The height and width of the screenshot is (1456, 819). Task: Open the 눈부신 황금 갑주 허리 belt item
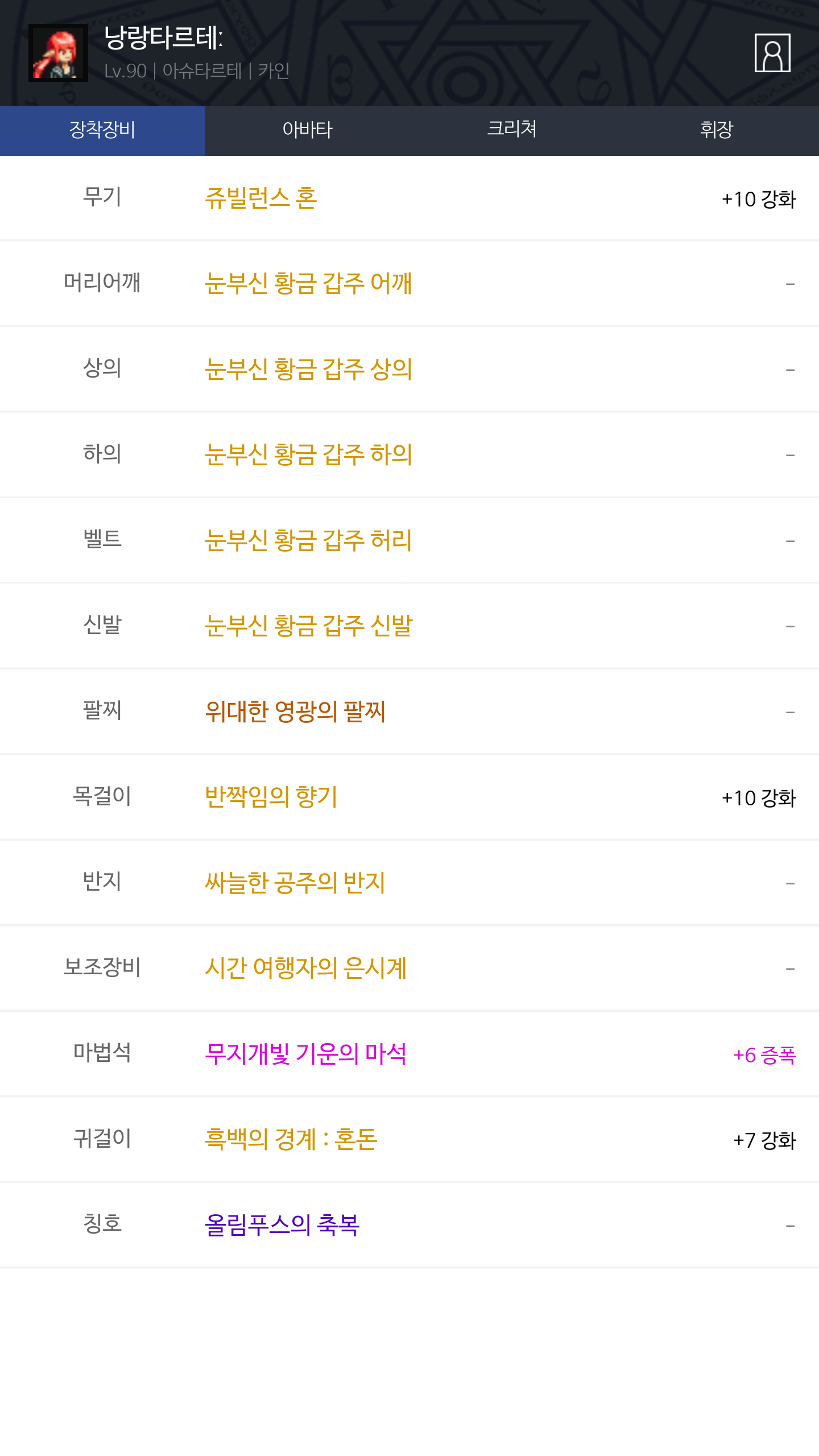[308, 541]
